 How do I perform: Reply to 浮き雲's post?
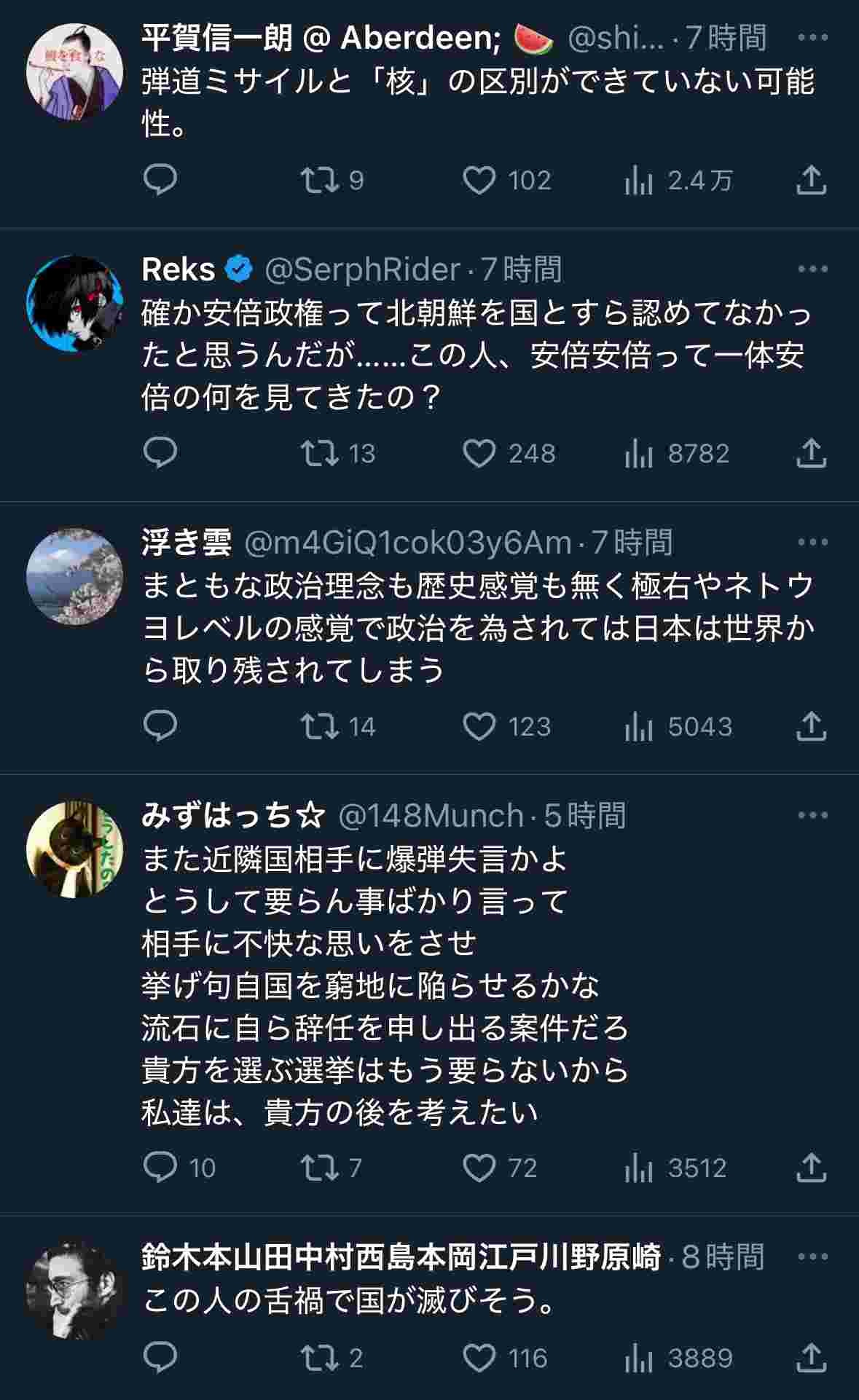point(160,725)
